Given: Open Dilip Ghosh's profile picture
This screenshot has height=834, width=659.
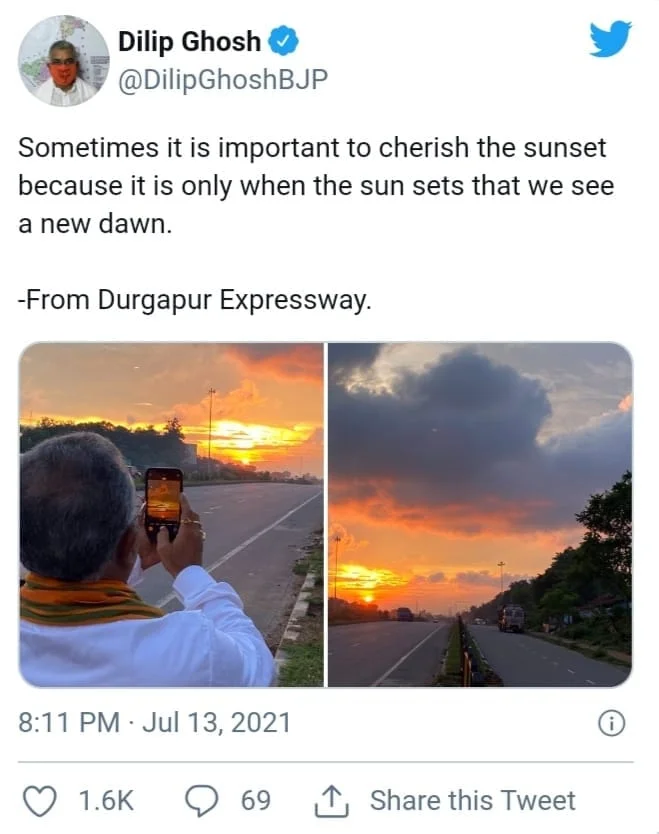Looking at the screenshot, I should tap(64, 61).
